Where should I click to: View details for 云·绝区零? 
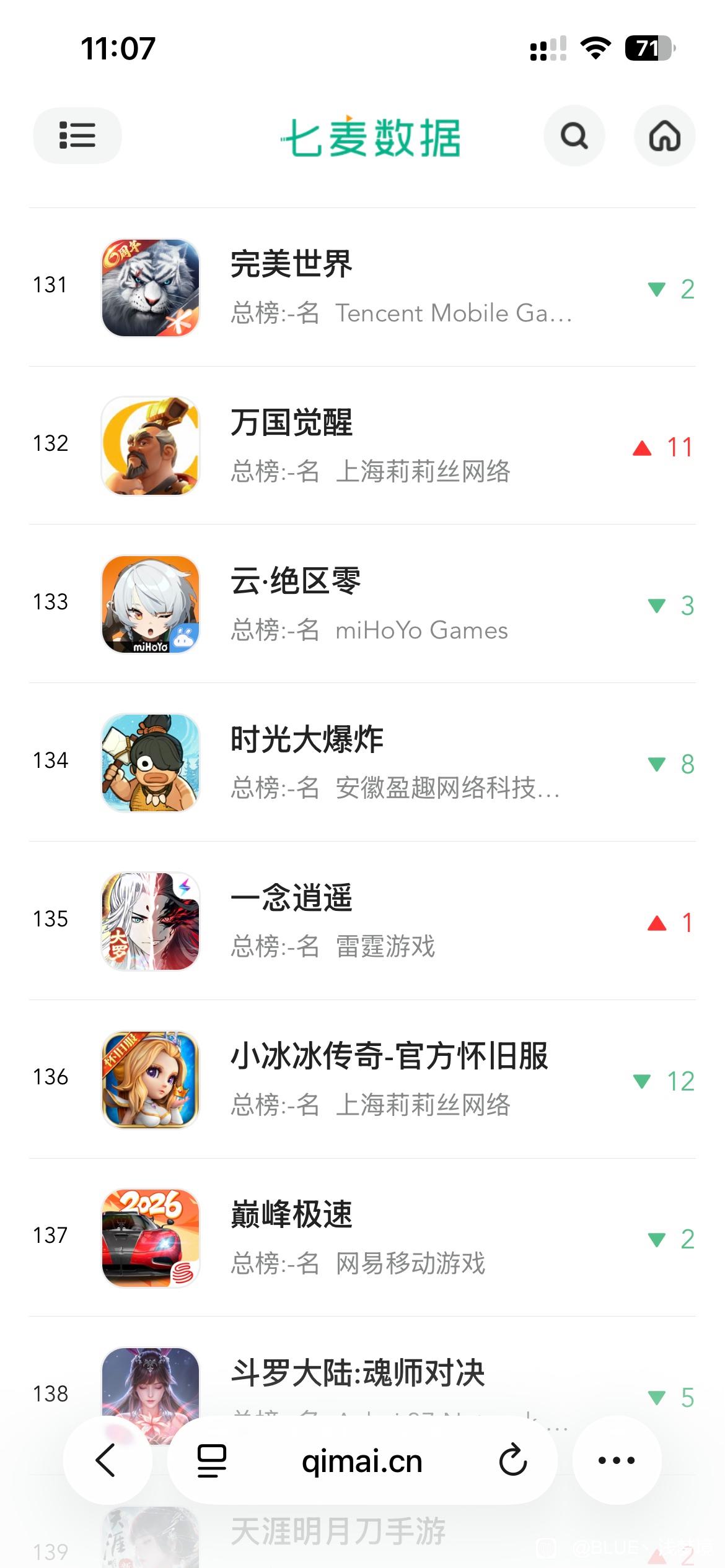click(x=362, y=604)
